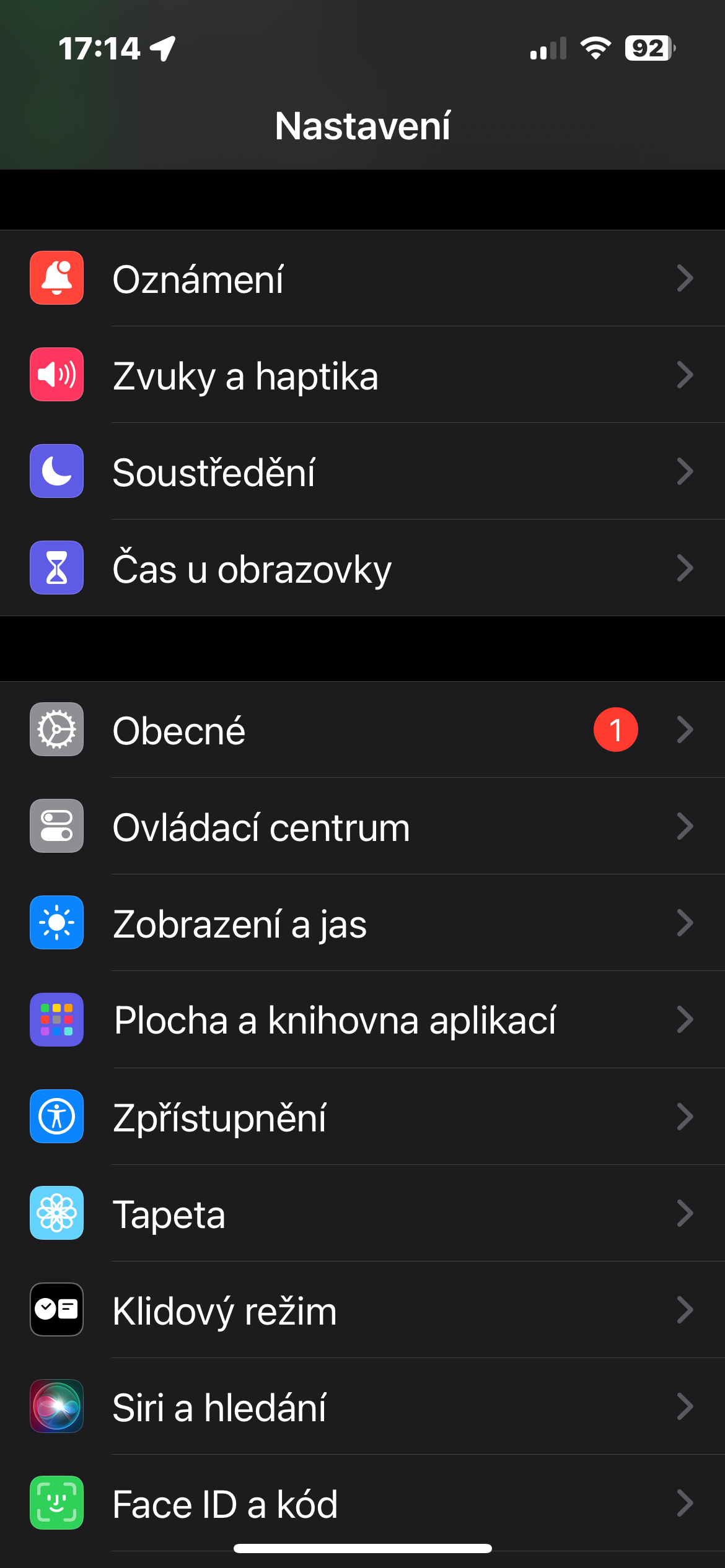Go to Soustředění settings

tap(362, 472)
